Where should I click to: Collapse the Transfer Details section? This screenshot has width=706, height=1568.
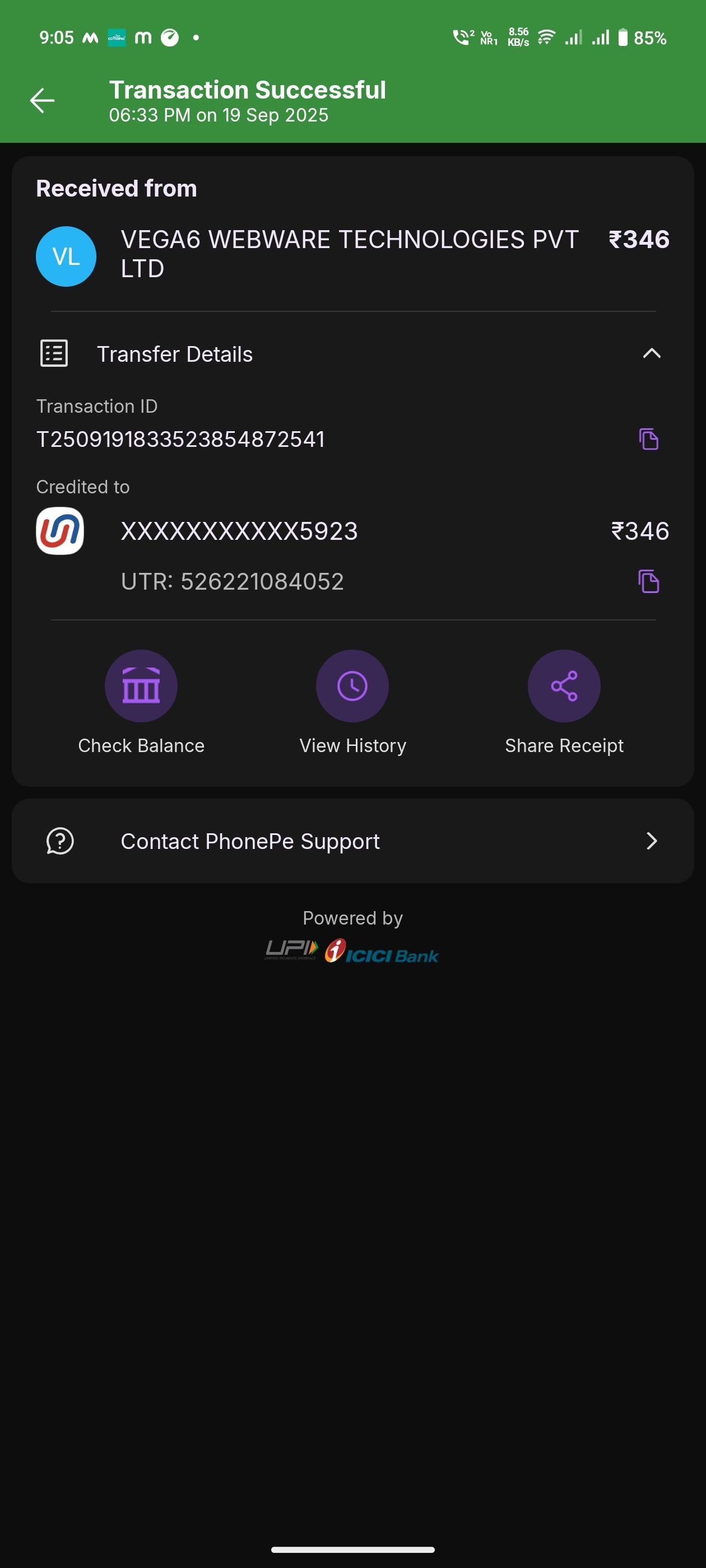click(651, 354)
